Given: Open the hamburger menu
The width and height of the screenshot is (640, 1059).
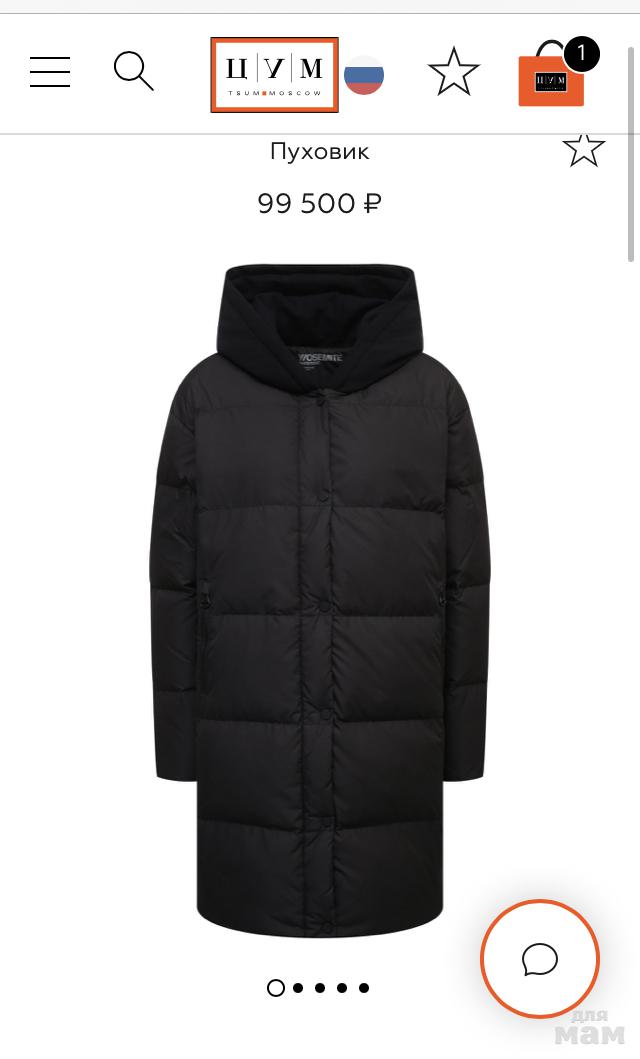Looking at the screenshot, I should (x=50, y=72).
